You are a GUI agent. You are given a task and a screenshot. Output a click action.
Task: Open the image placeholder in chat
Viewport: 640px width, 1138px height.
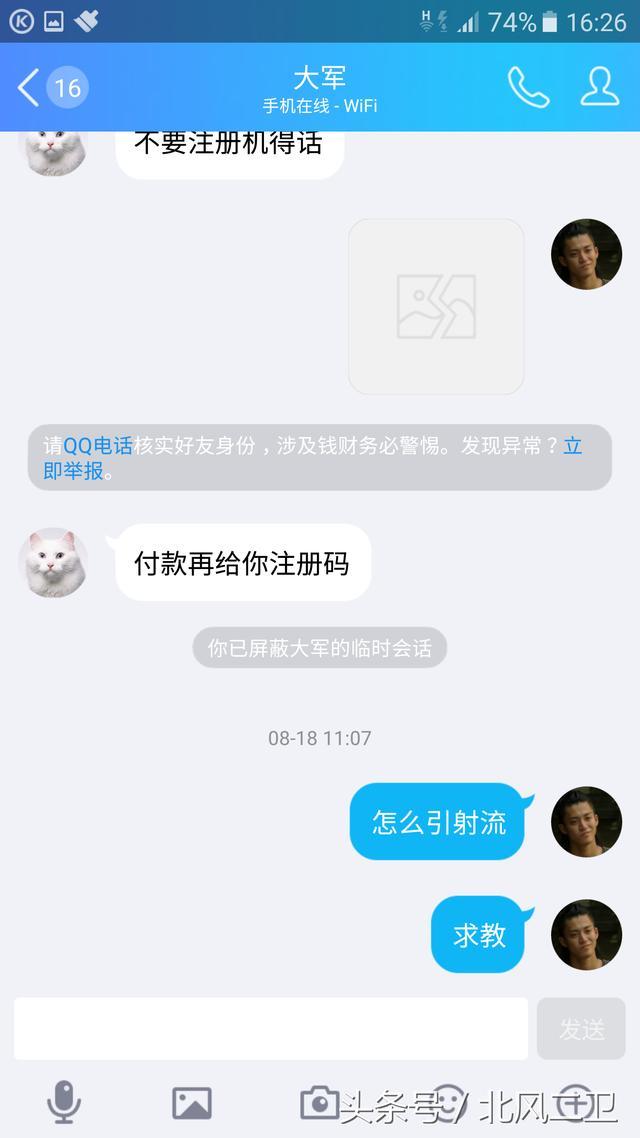(436, 306)
